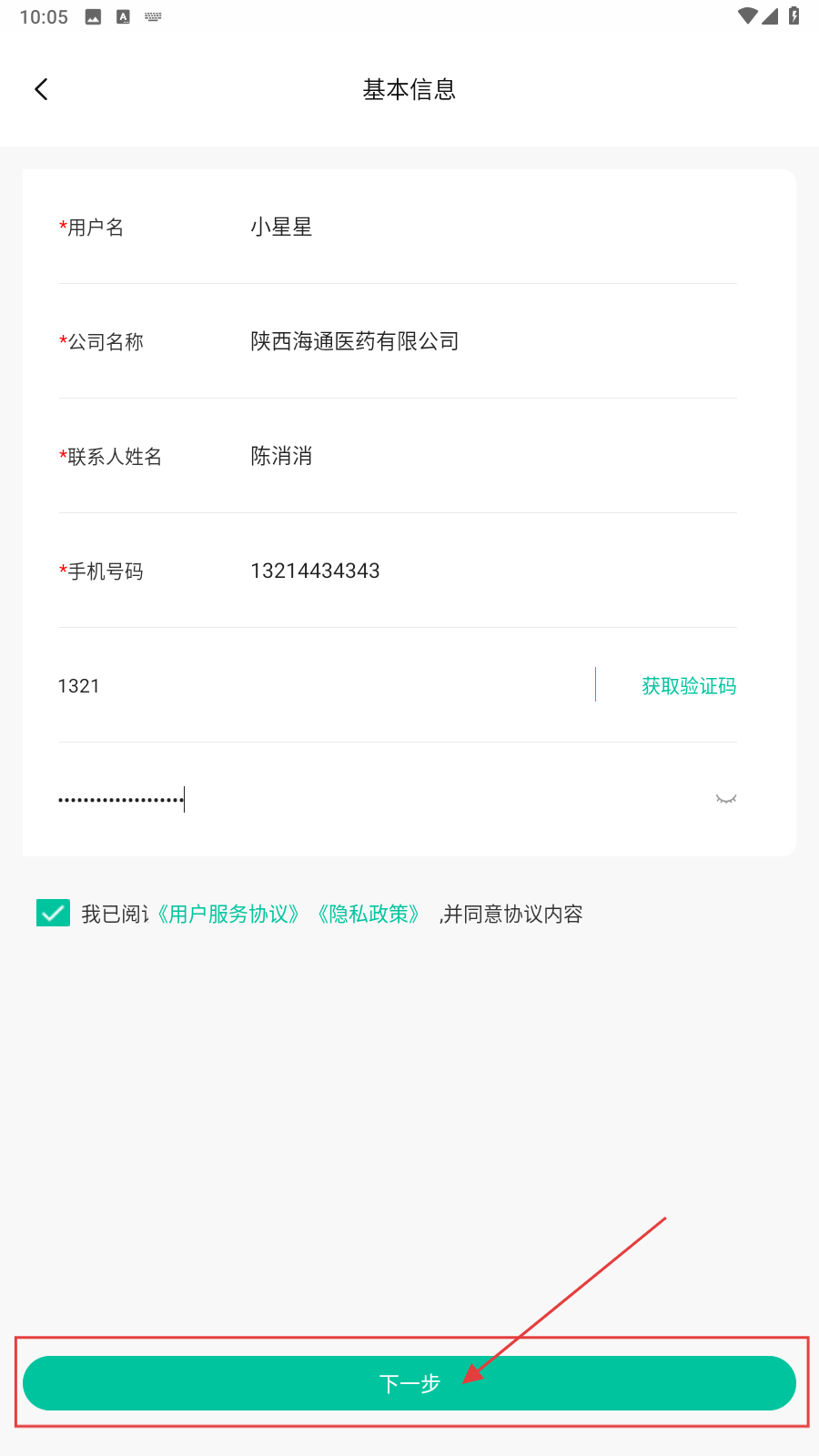The width and height of the screenshot is (819, 1456).
Task: Go back from the 基本信息 page
Action: click(x=41, y=89)
